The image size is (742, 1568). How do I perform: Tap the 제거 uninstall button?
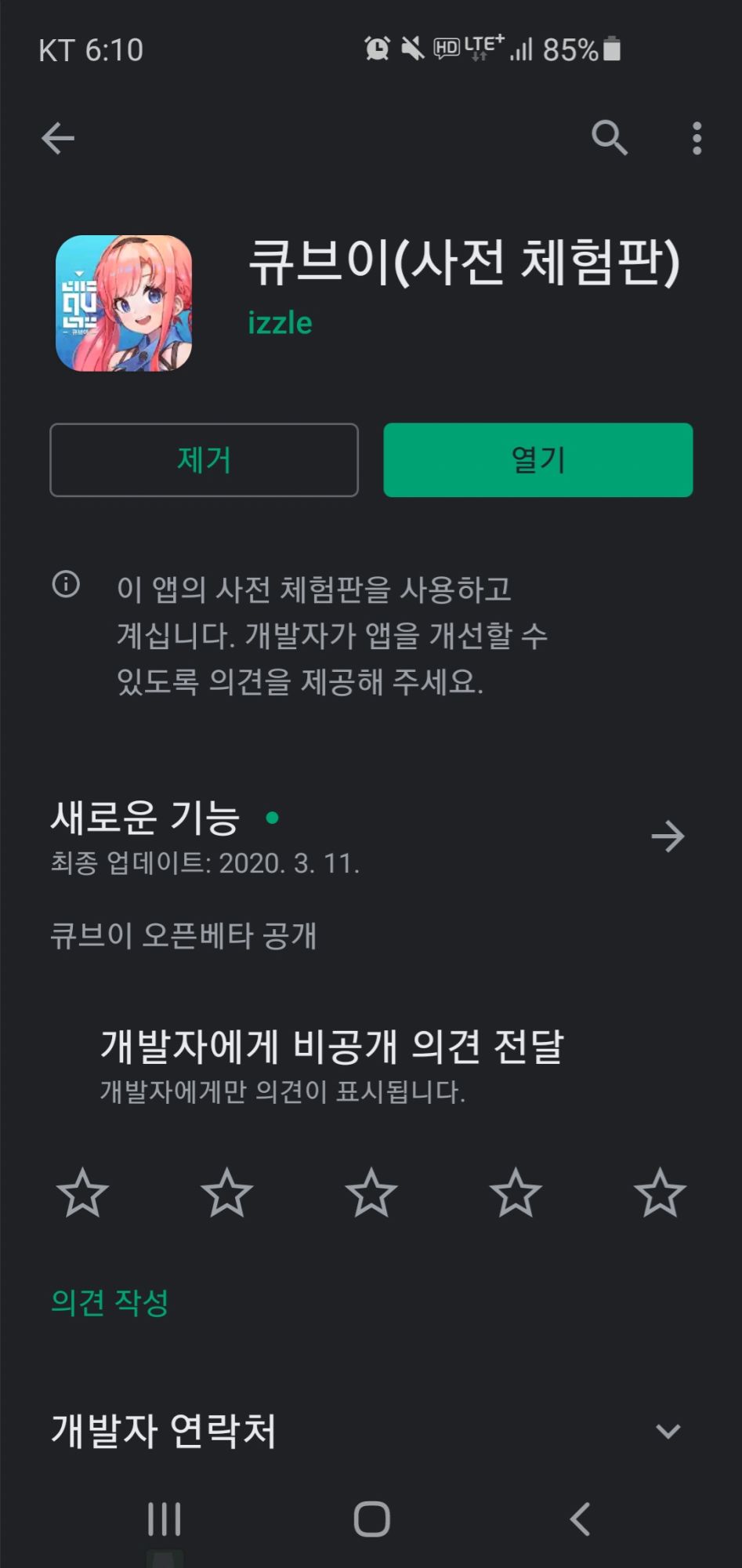coord(204,460)
